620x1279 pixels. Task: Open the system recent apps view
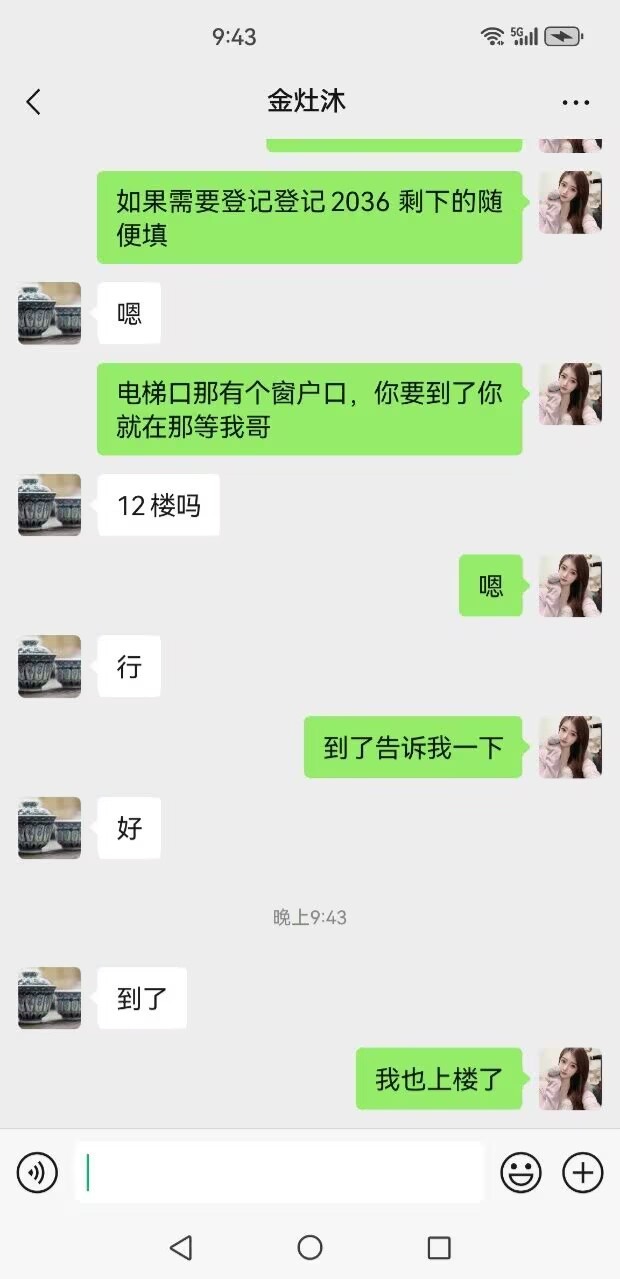coord(439,1247)
